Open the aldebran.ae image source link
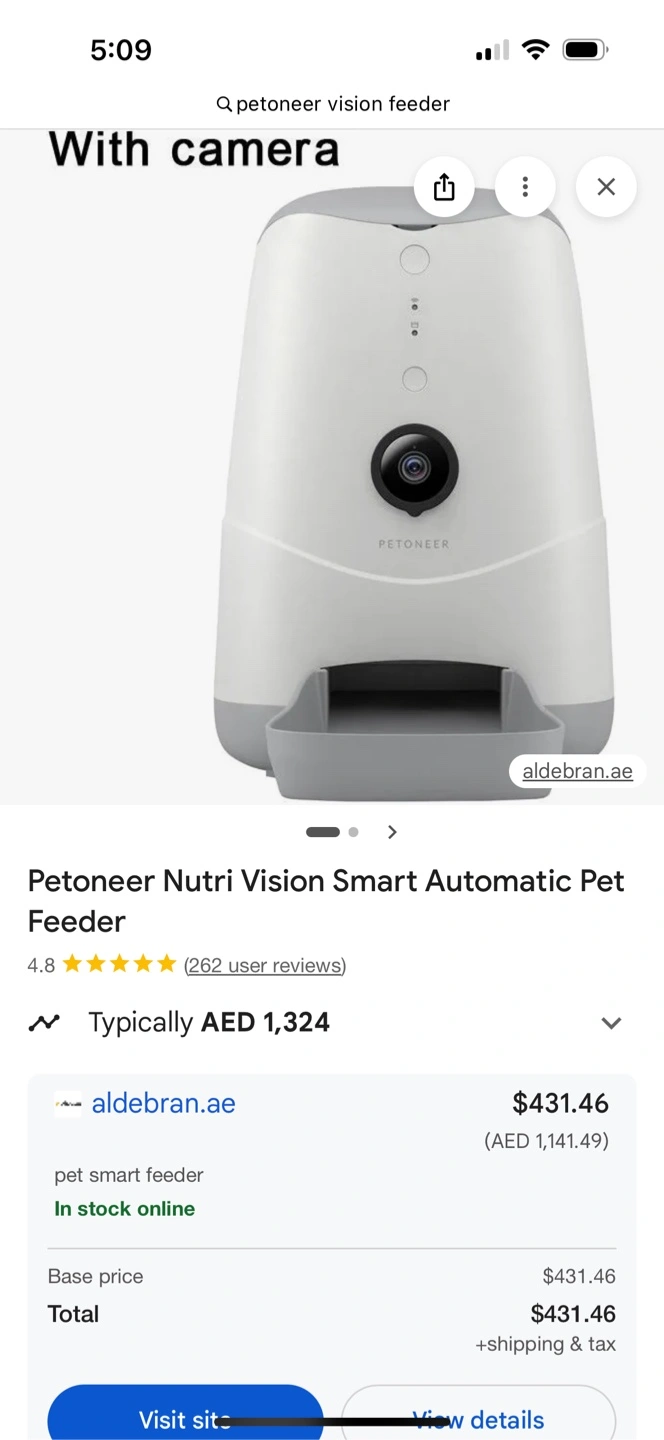The image size is (664, 1440). click(x=577, y=771)
